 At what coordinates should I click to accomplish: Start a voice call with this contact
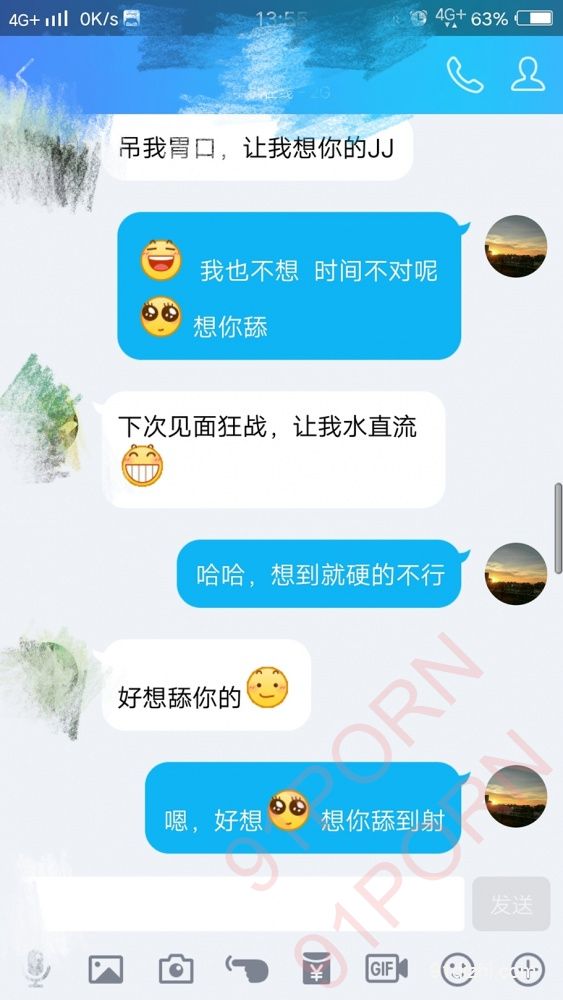[465, 75]
